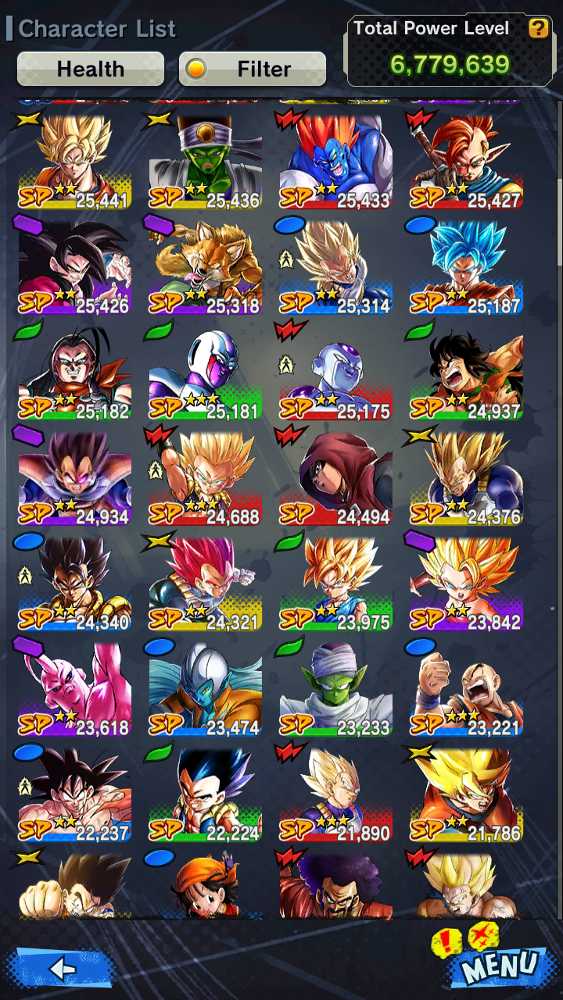This screenshot has height=1000, width=563.
Task: Open character card showing 25,433
Action: 336,162
